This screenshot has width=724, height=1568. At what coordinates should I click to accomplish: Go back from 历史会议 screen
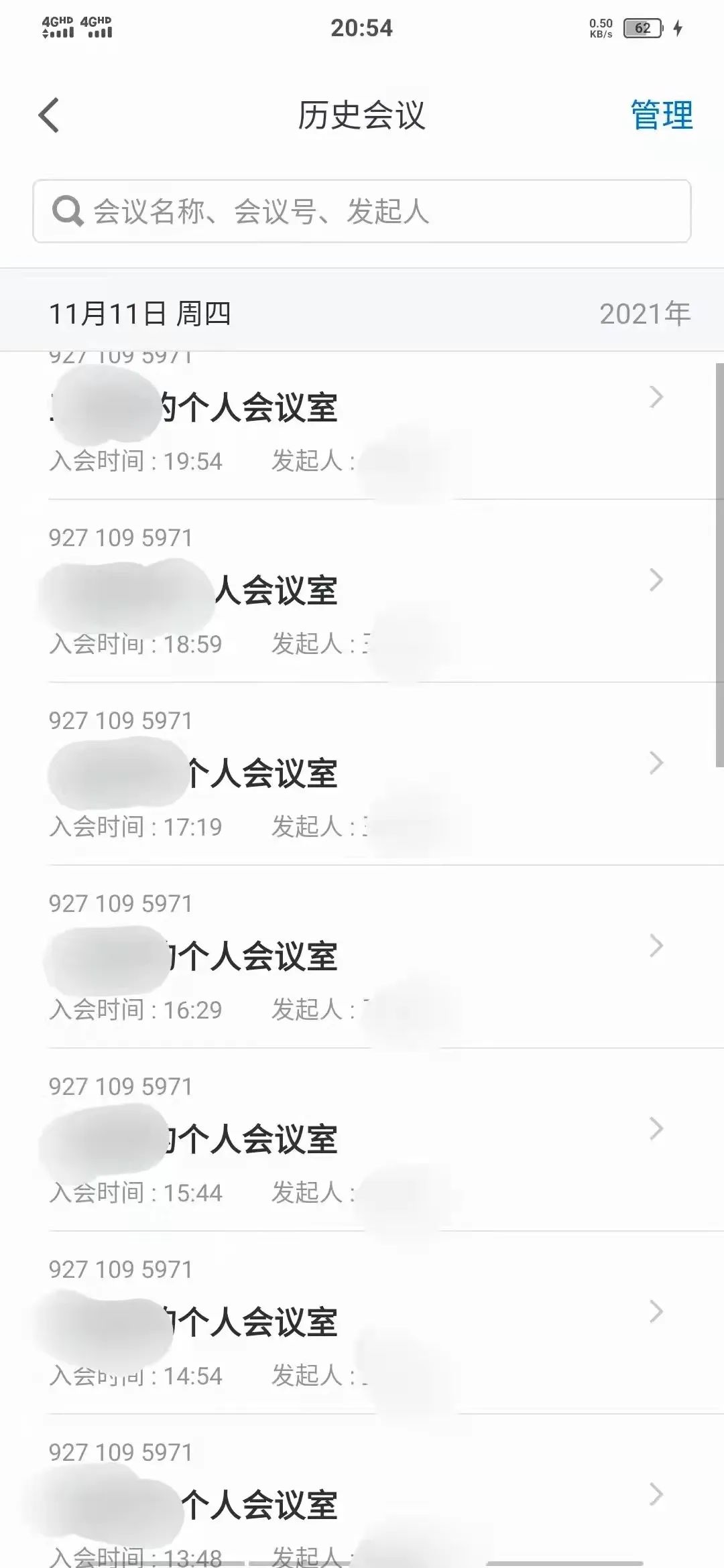(50, 115)
